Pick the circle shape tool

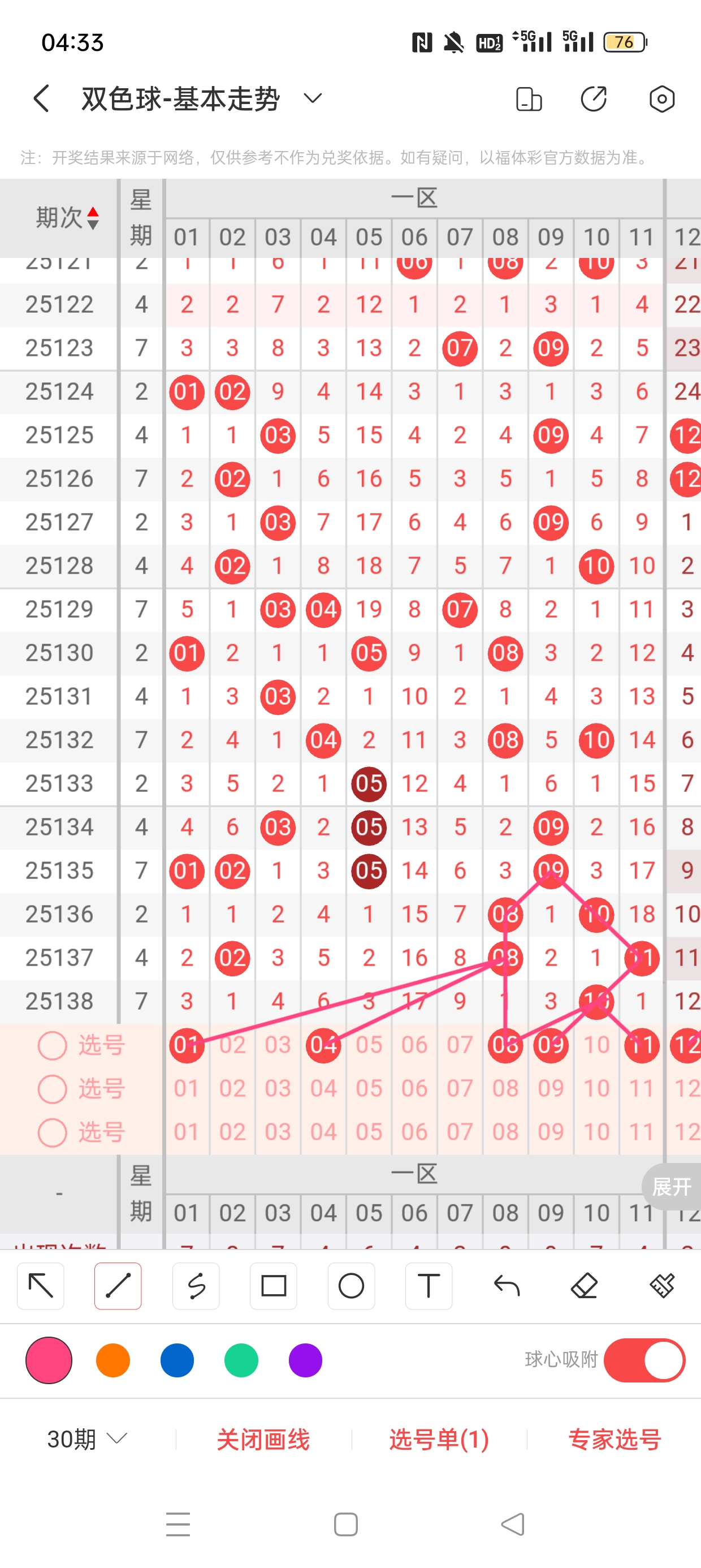coord(351,1286)
